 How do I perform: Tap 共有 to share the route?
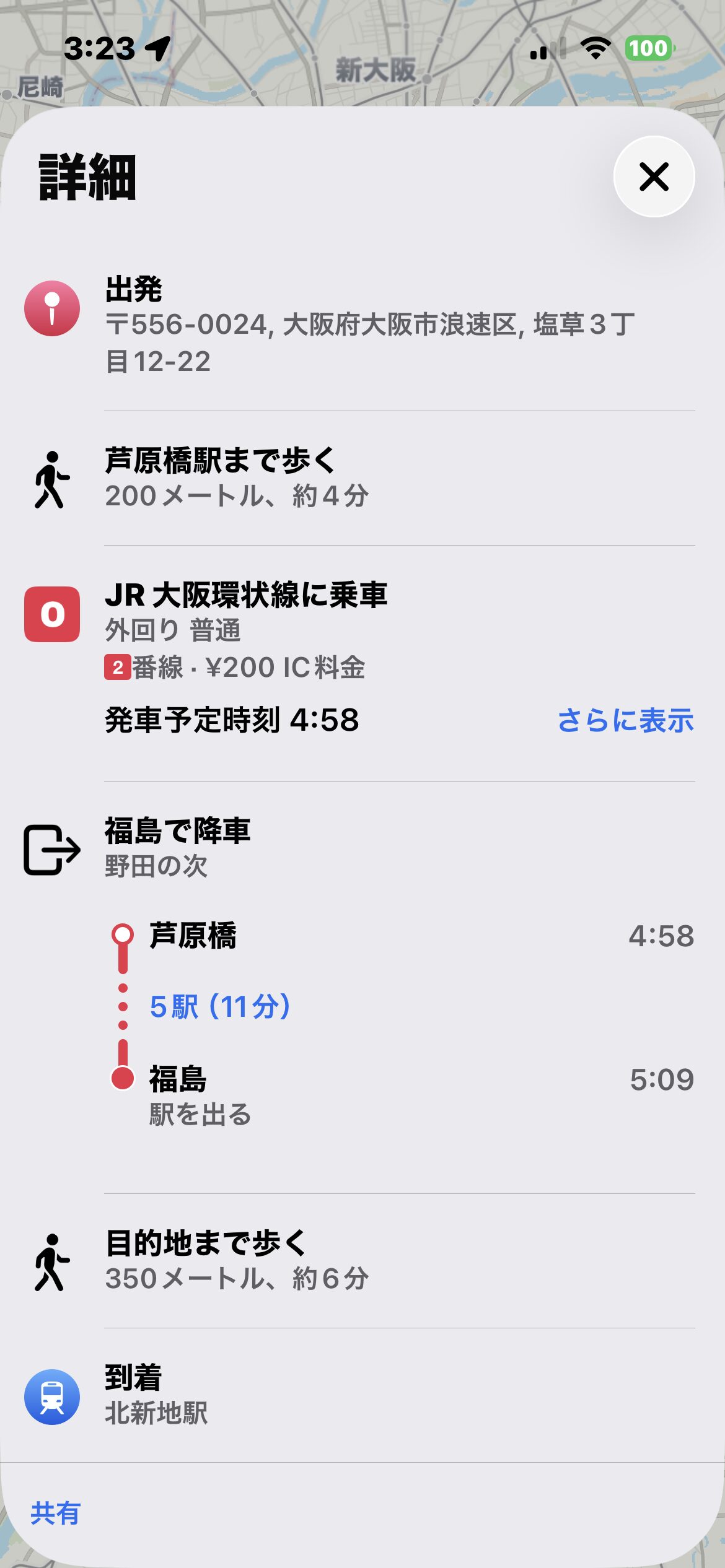pyautogui.click(x=55, y=1513)
